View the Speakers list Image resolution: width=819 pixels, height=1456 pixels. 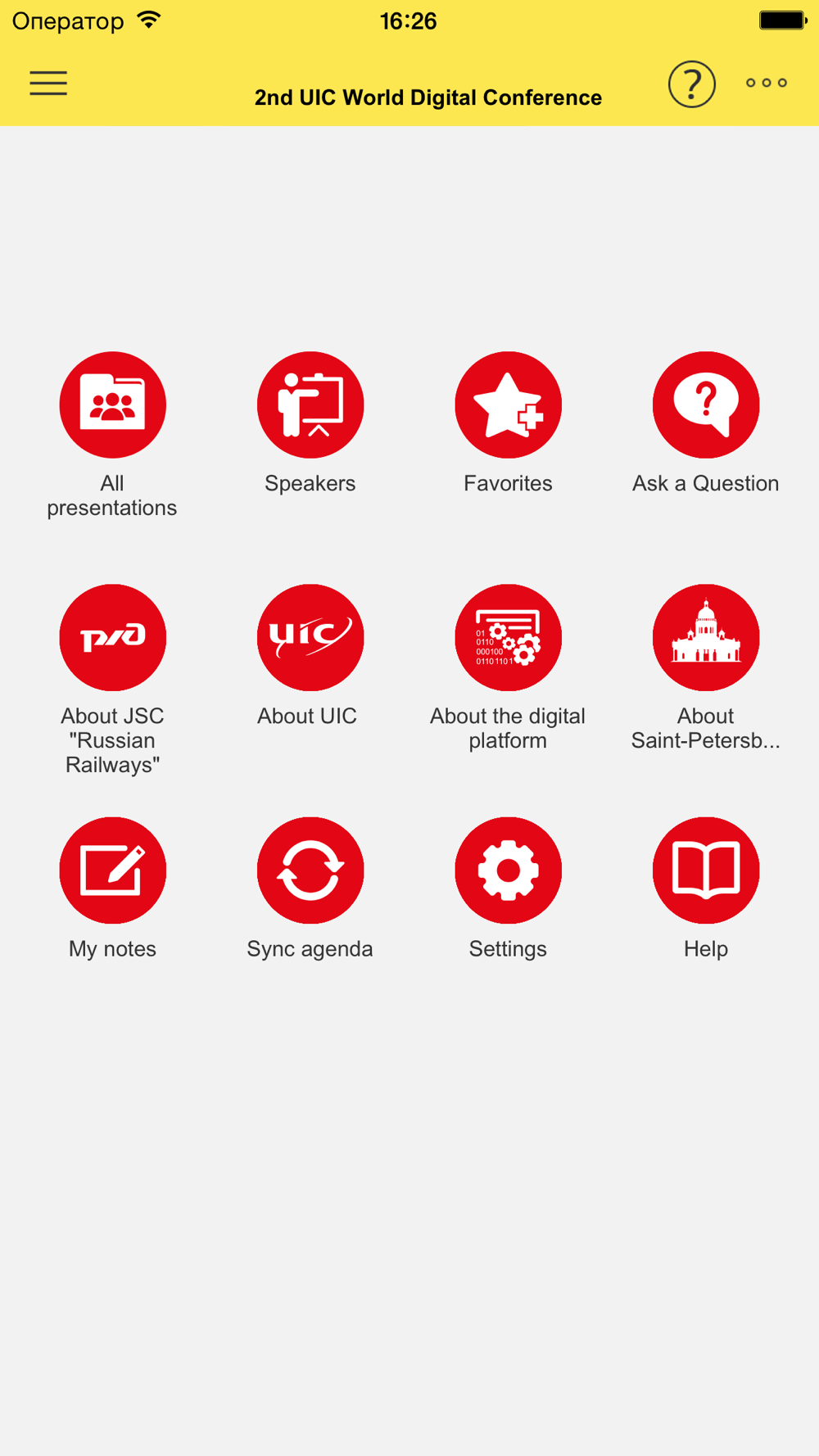(310, 405)
